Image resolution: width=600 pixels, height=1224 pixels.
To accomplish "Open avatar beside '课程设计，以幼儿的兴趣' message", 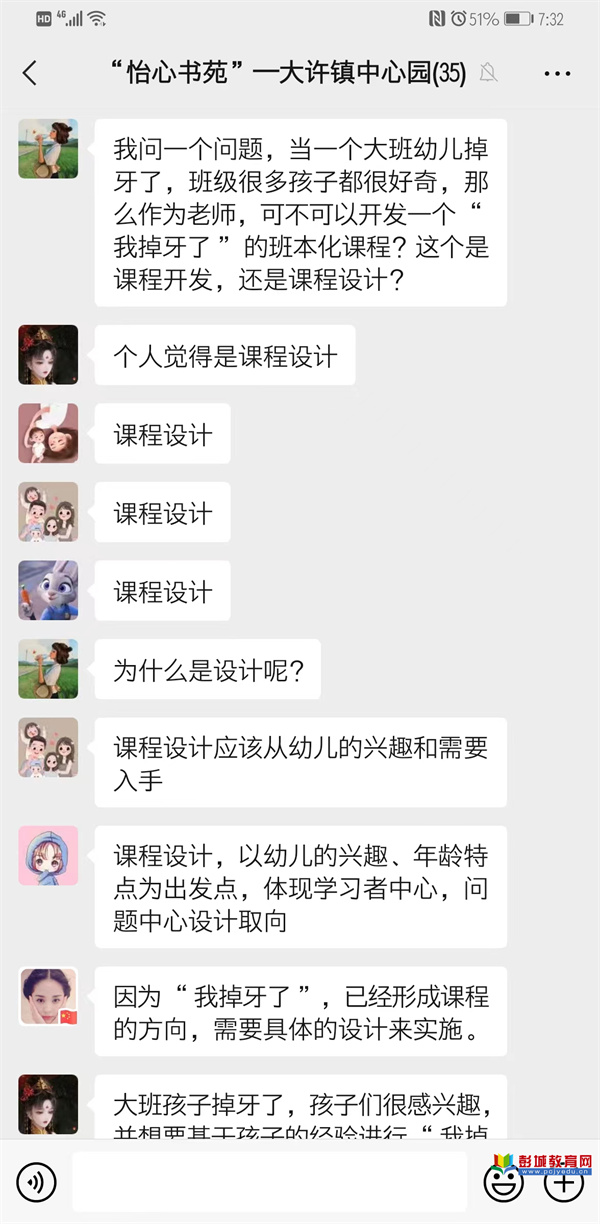I will click(48, 855).
